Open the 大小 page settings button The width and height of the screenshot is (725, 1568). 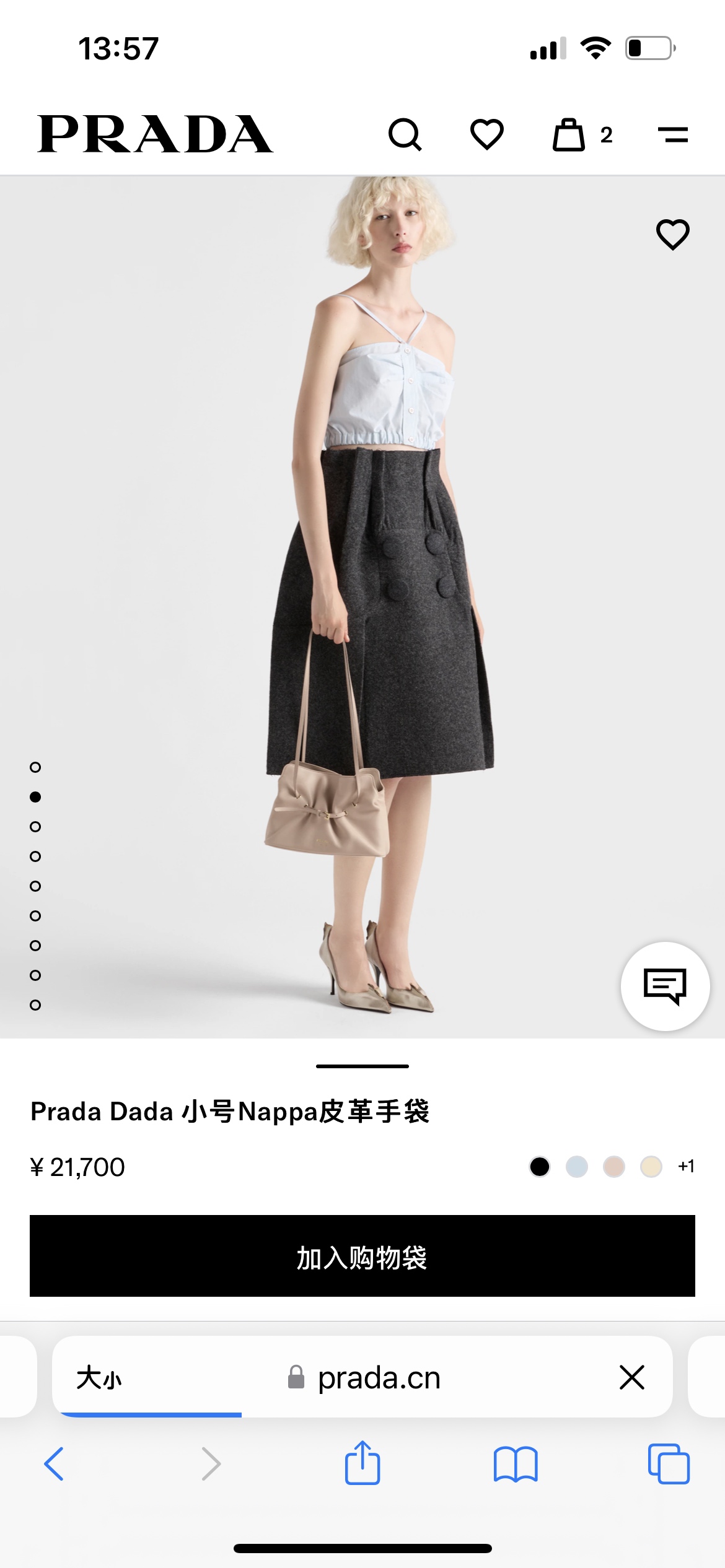(x=99, y=1378)
